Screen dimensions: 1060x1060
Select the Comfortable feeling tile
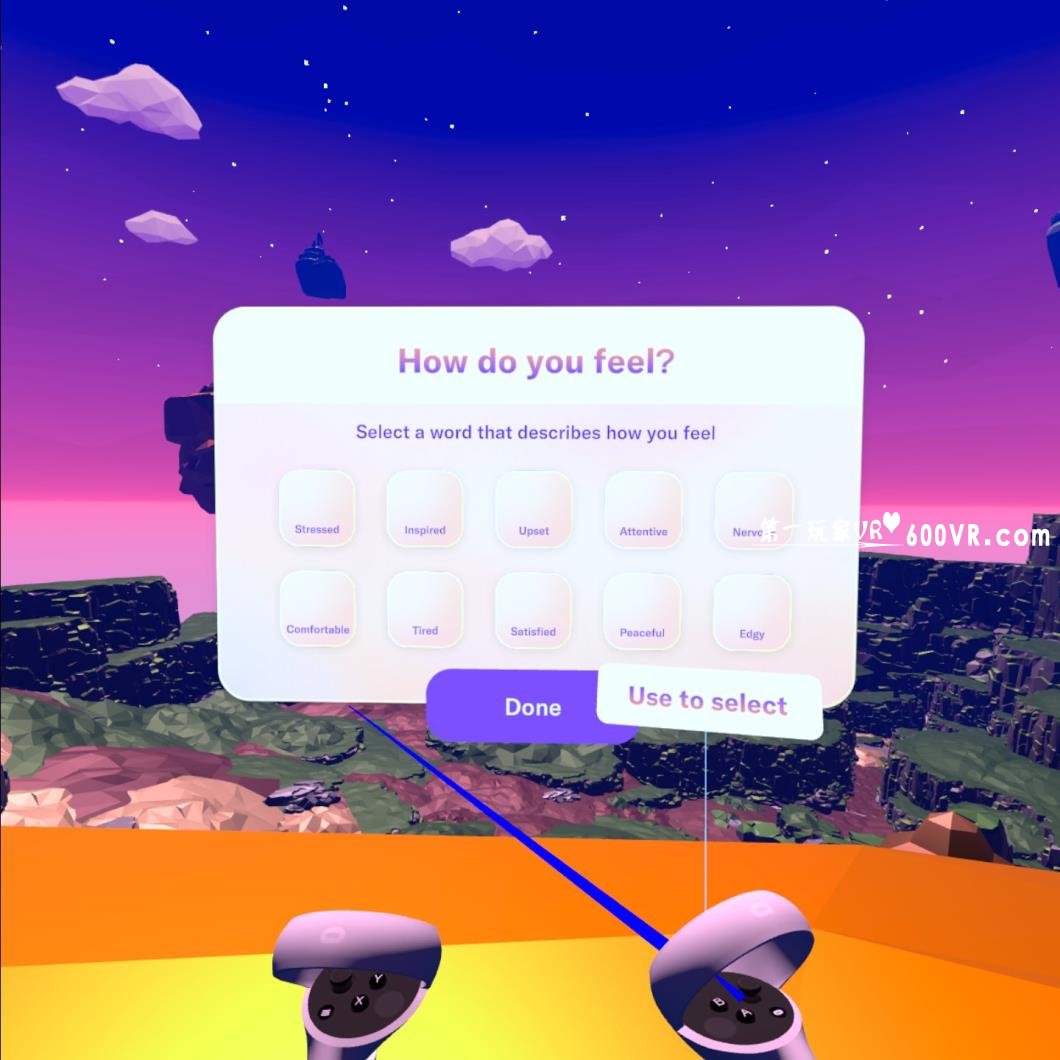[317, 608]
